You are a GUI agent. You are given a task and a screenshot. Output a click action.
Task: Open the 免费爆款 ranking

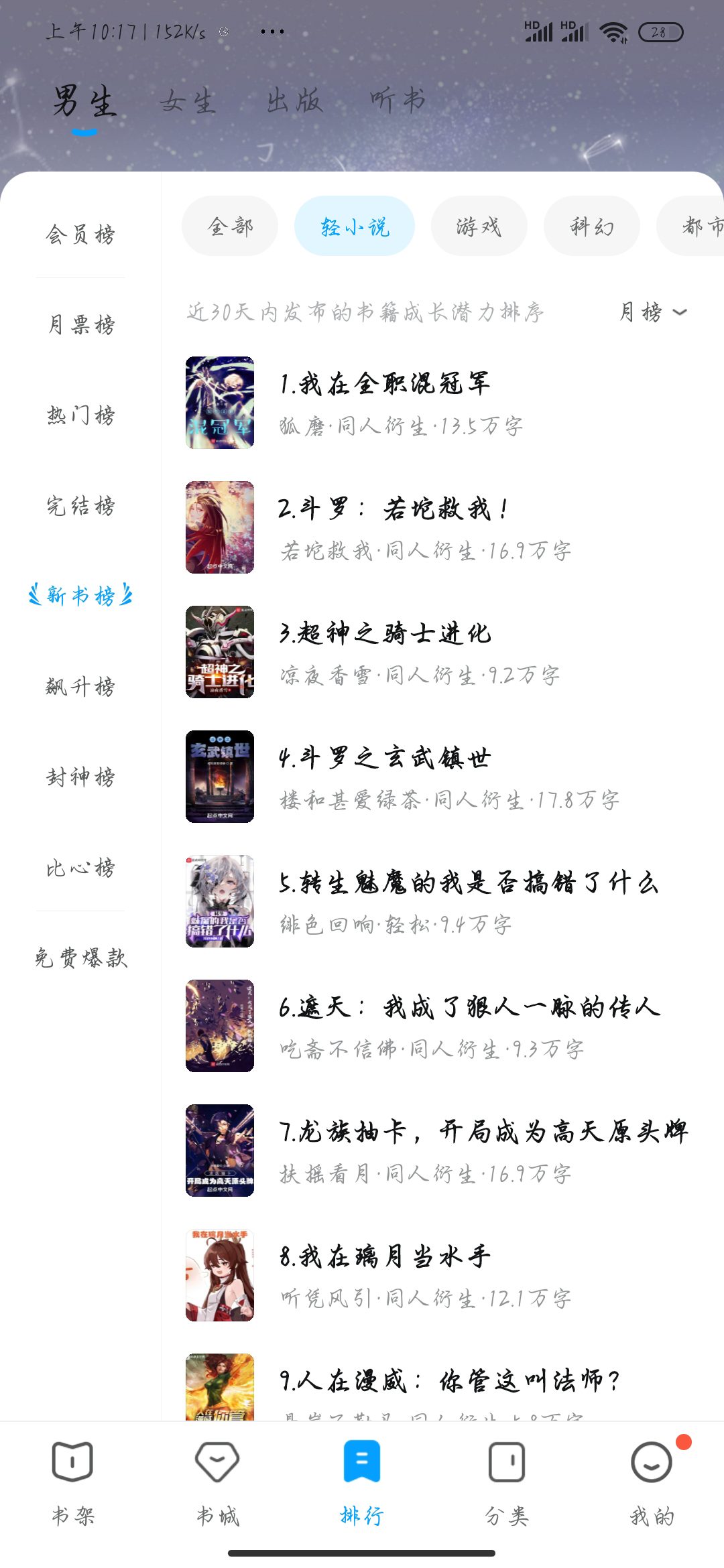pos(80,958)
